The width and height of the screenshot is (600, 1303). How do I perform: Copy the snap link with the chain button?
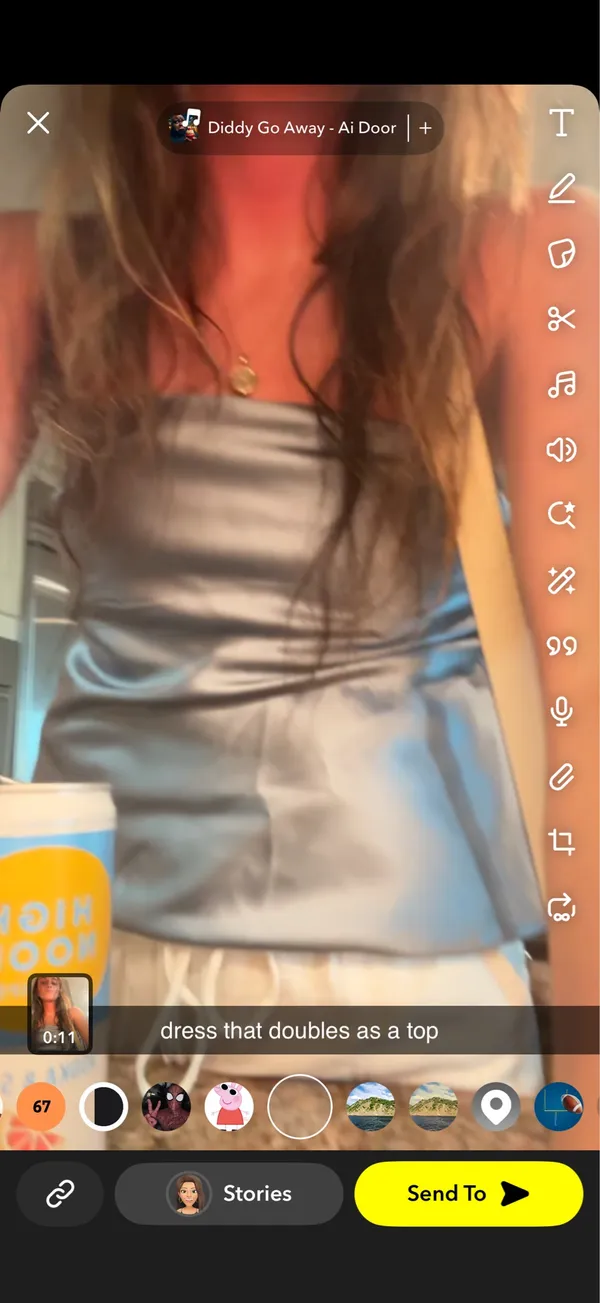tap(60, 1194)
